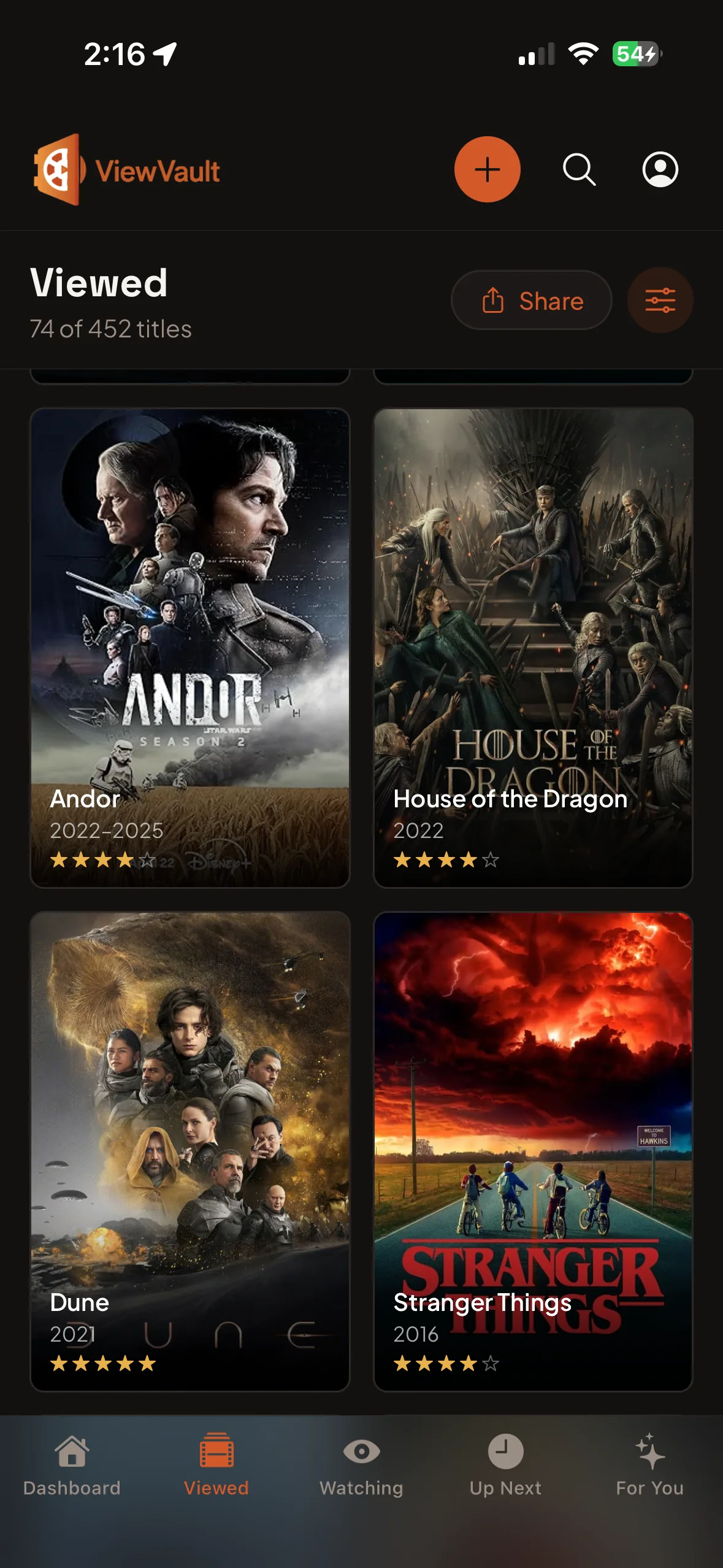Select the Viewed tab
This screenshot has width=723, height=1568.
point(216,1465)
